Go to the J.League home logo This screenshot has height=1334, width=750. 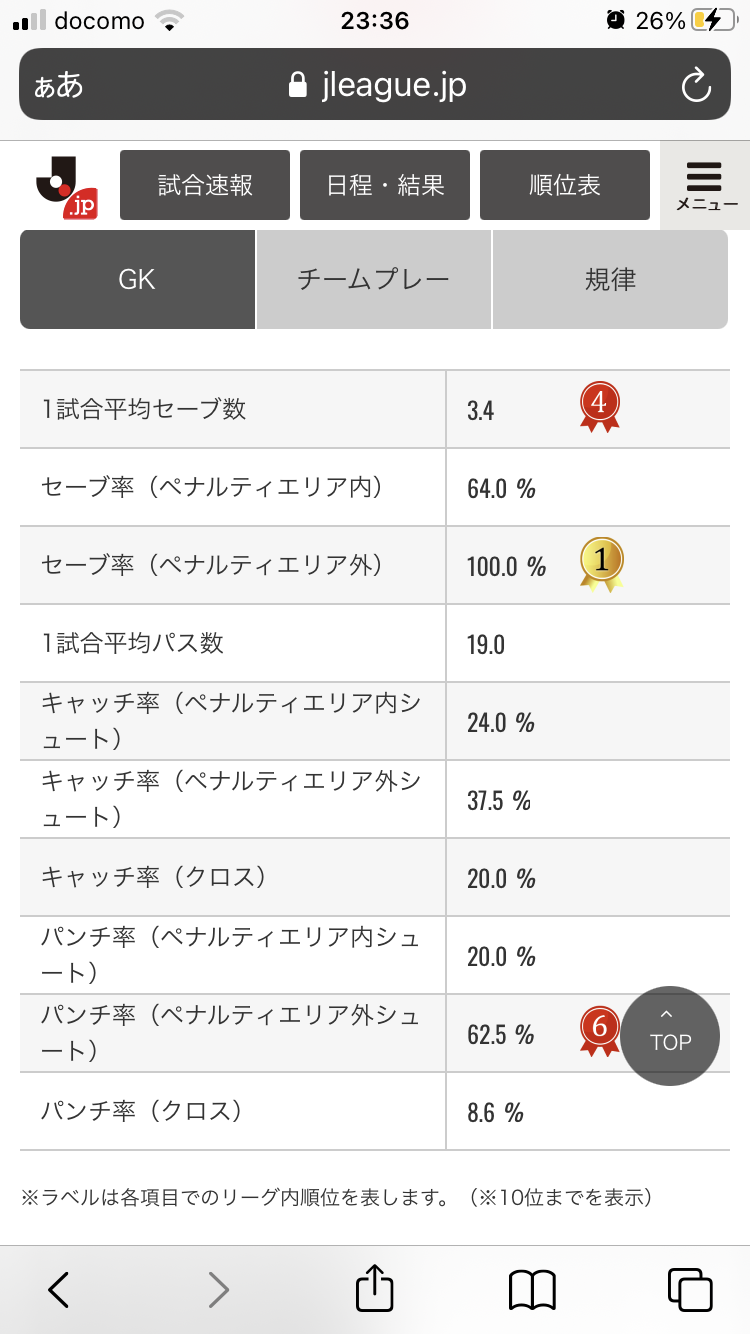coord(66,185)
